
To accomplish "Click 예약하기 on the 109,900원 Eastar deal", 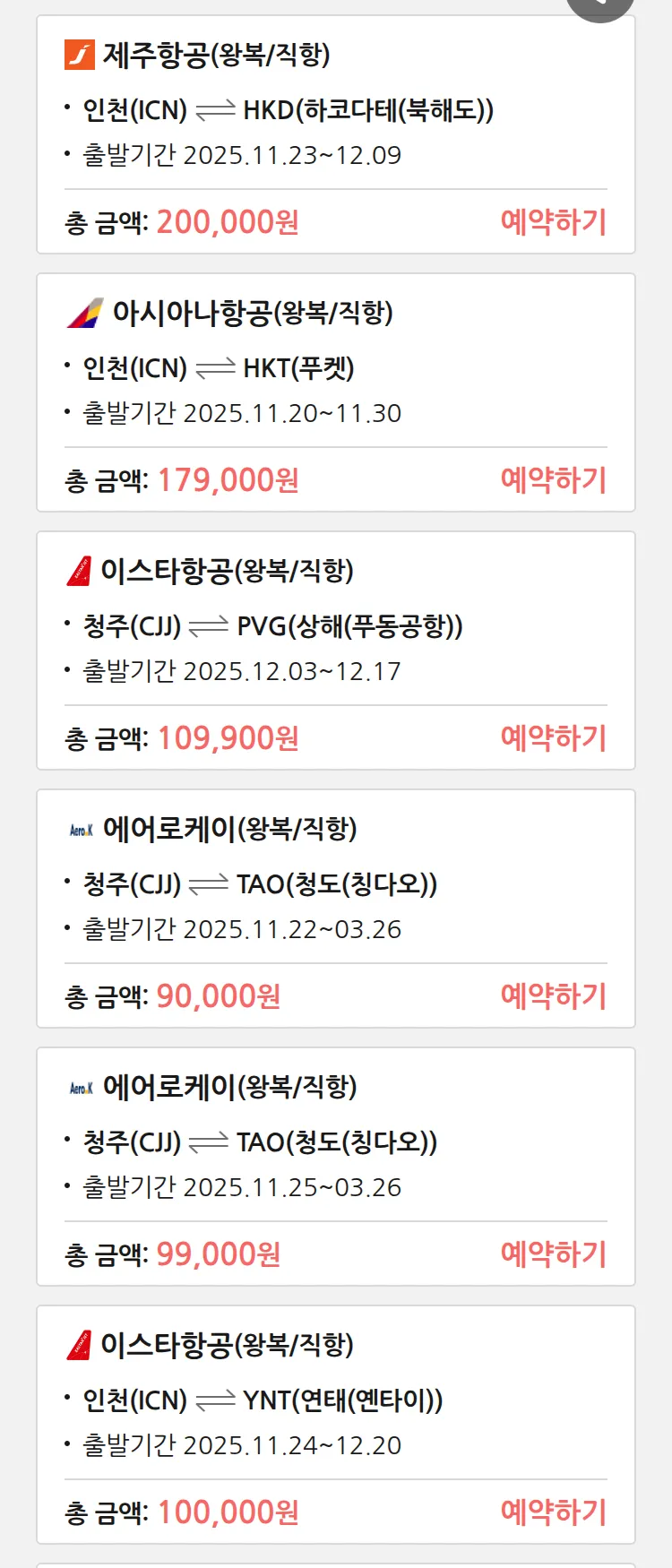I will pyautogui.click(x=554, y=737).
